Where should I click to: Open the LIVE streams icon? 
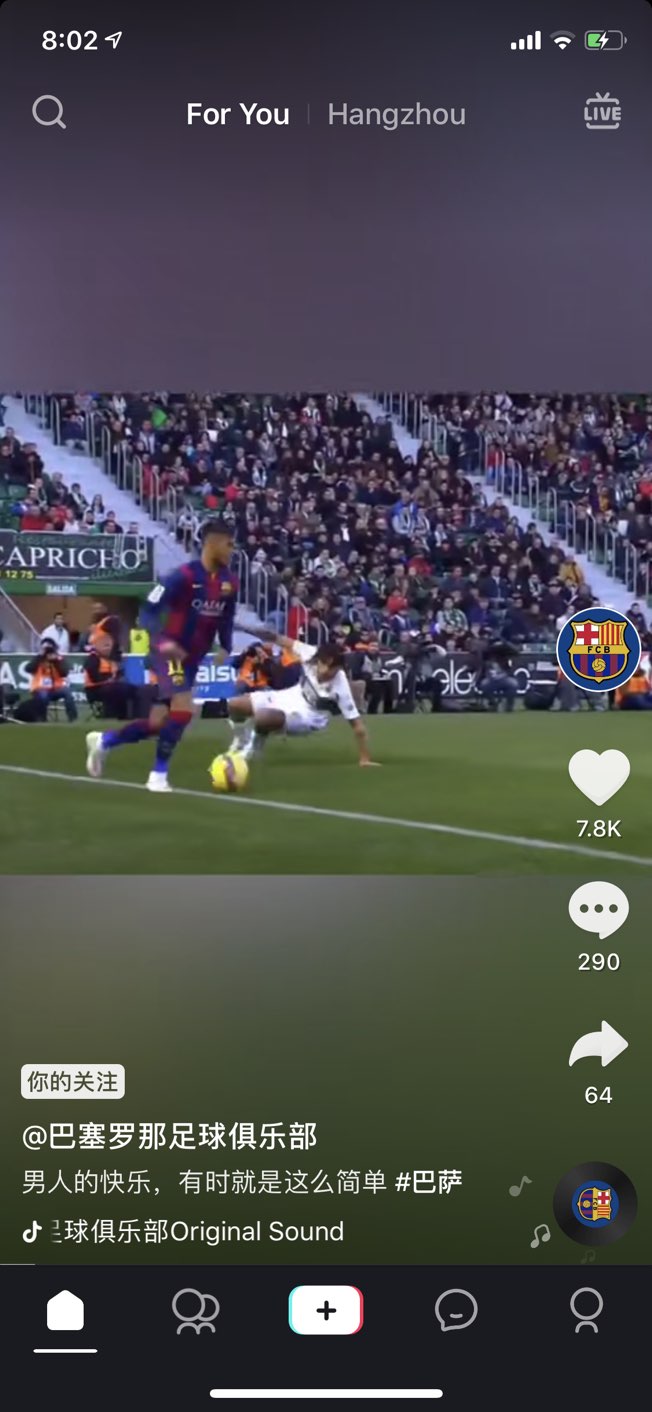tap(602, 112)
